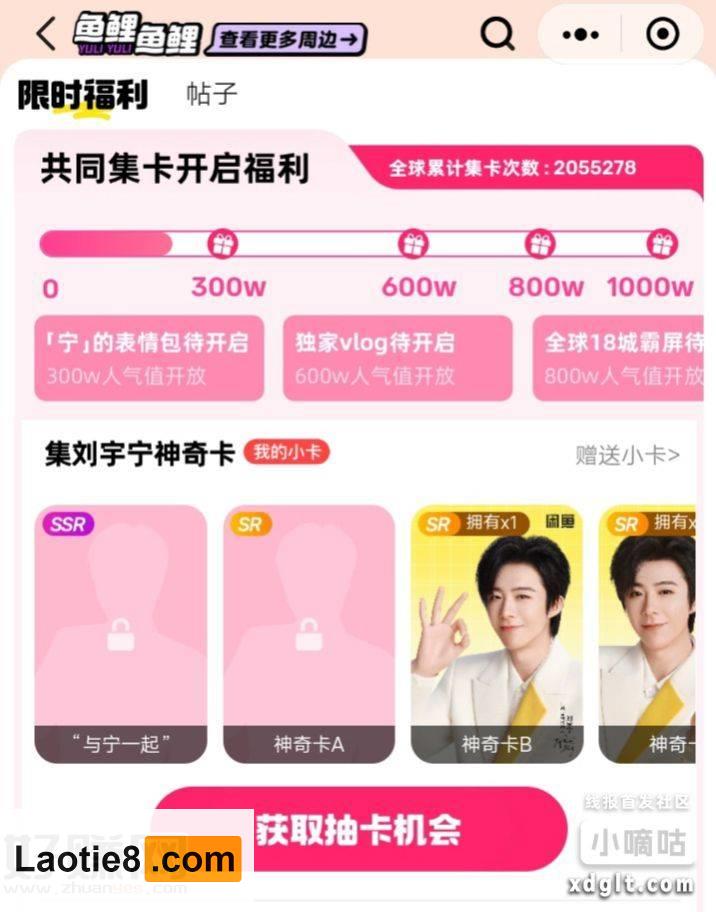
Task: Tap the 查看更多周边 banner link
Action: pyautogui.click(x=287, y=39)
